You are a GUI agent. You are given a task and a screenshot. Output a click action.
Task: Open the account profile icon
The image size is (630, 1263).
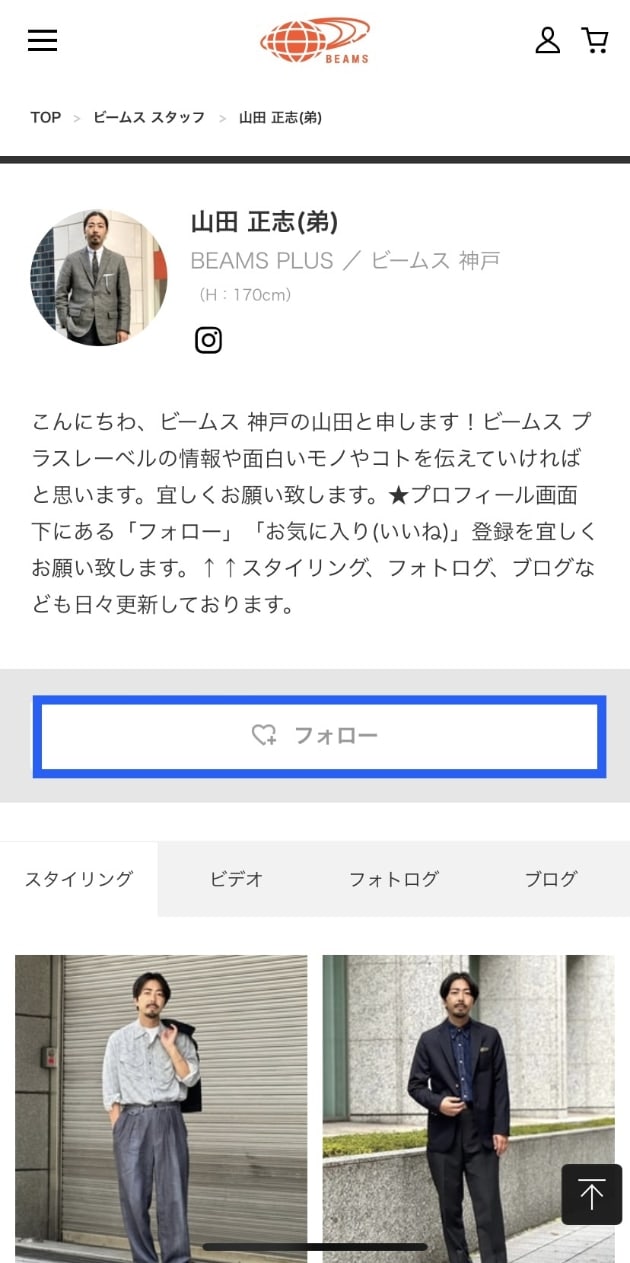548,41
